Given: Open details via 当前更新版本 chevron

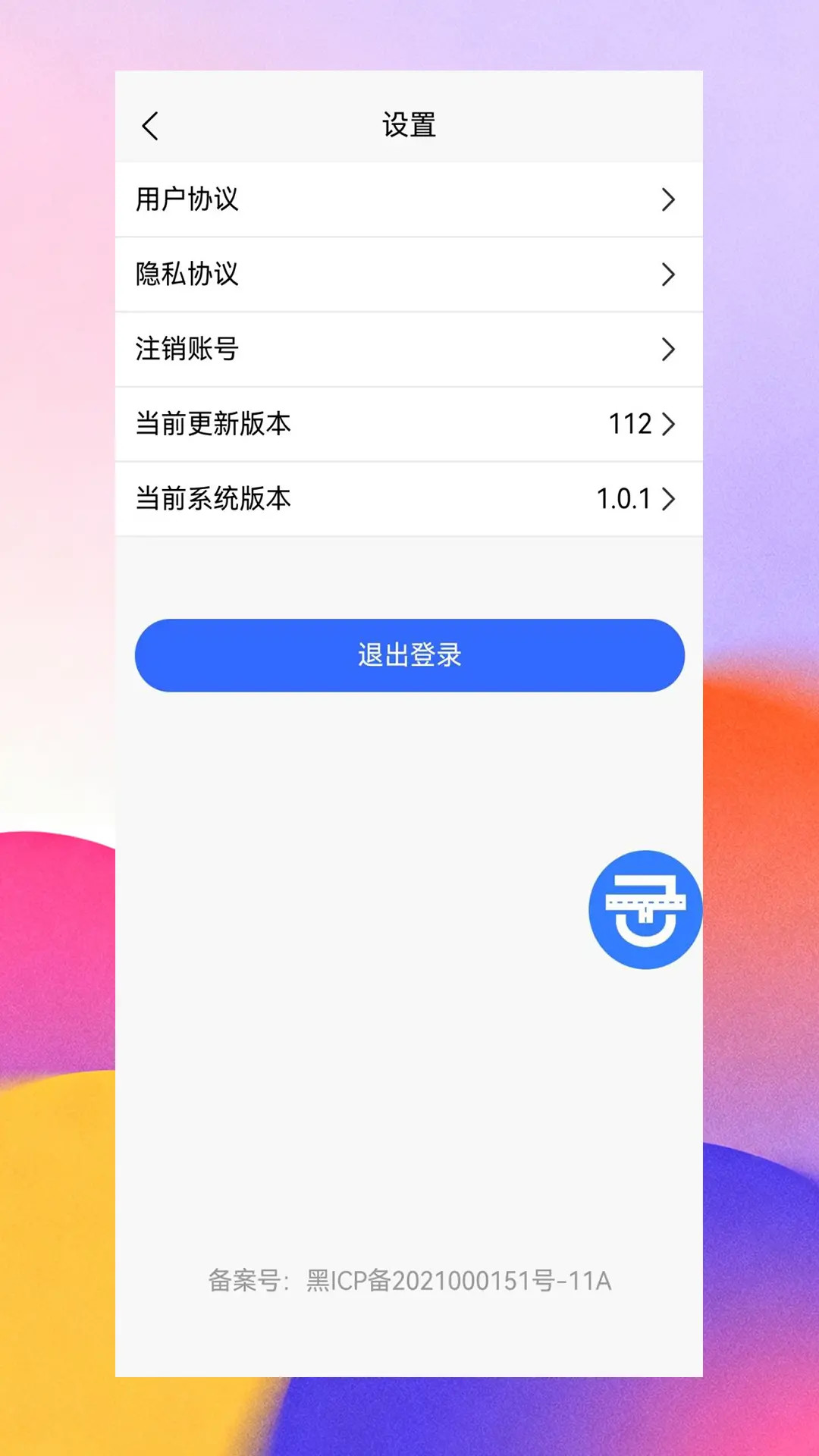Looking at the screenshot, I should (x=668, y=425).
